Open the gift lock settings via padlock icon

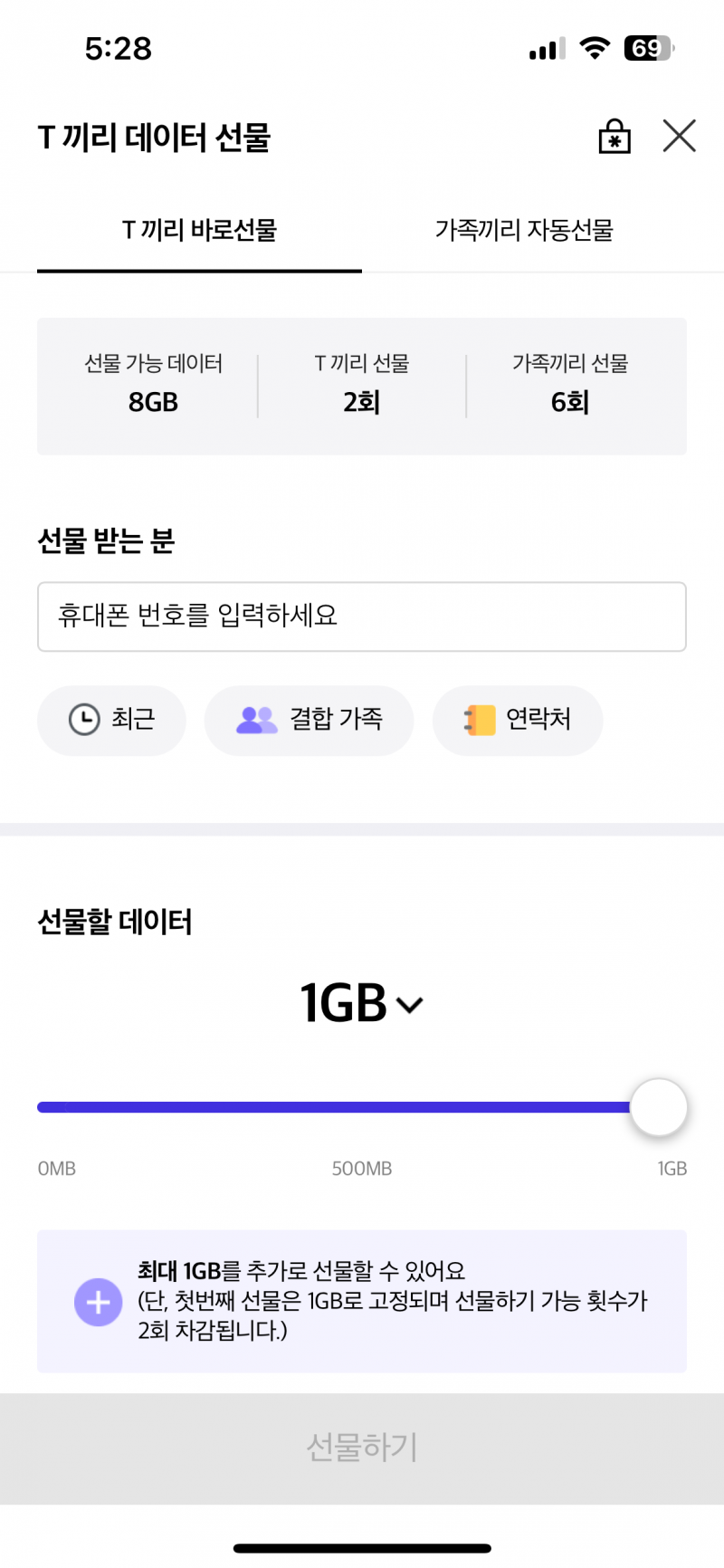click(x=614, y=136)
